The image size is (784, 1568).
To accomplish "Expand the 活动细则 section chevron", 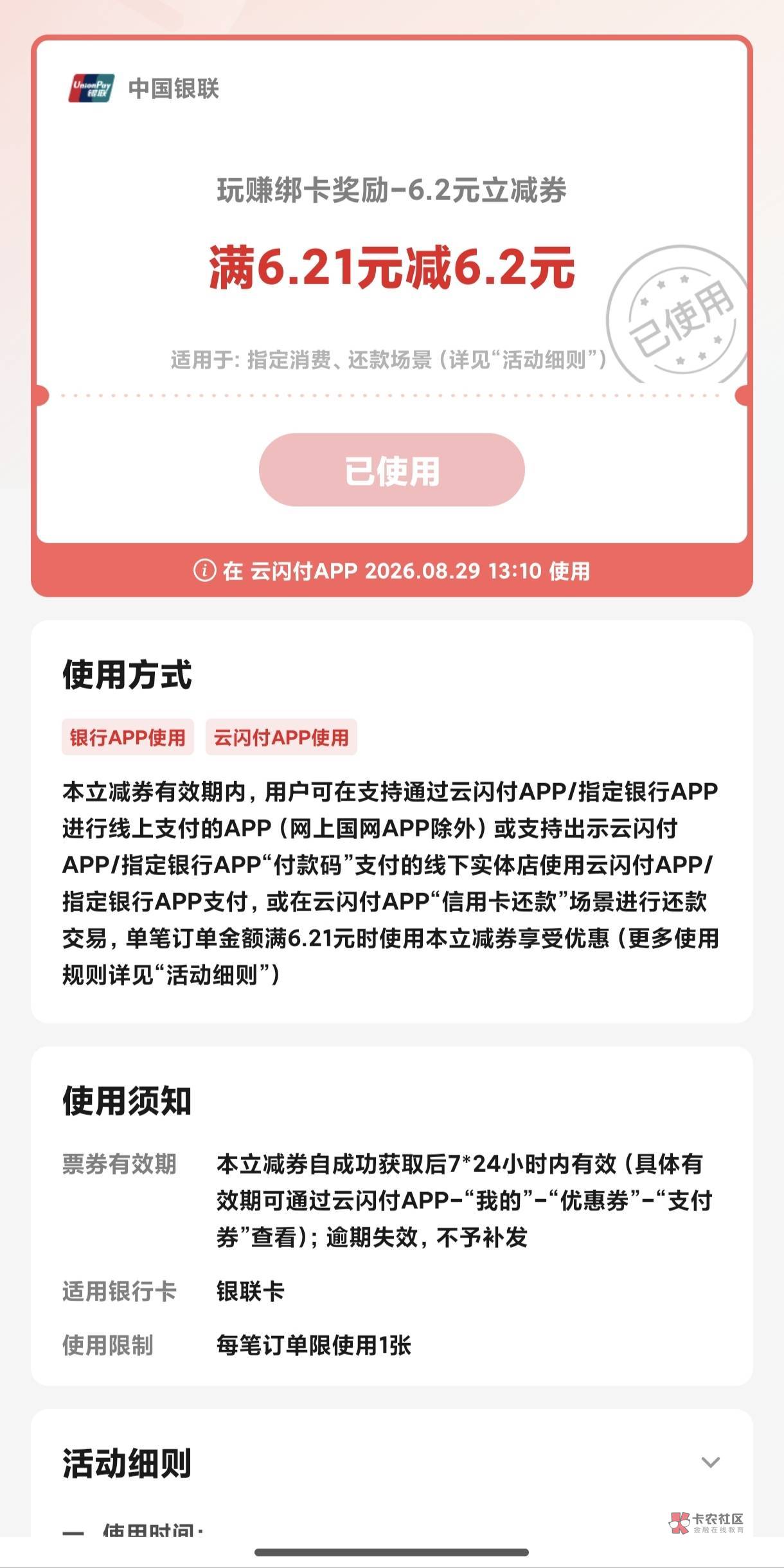I will (710, 1463).
